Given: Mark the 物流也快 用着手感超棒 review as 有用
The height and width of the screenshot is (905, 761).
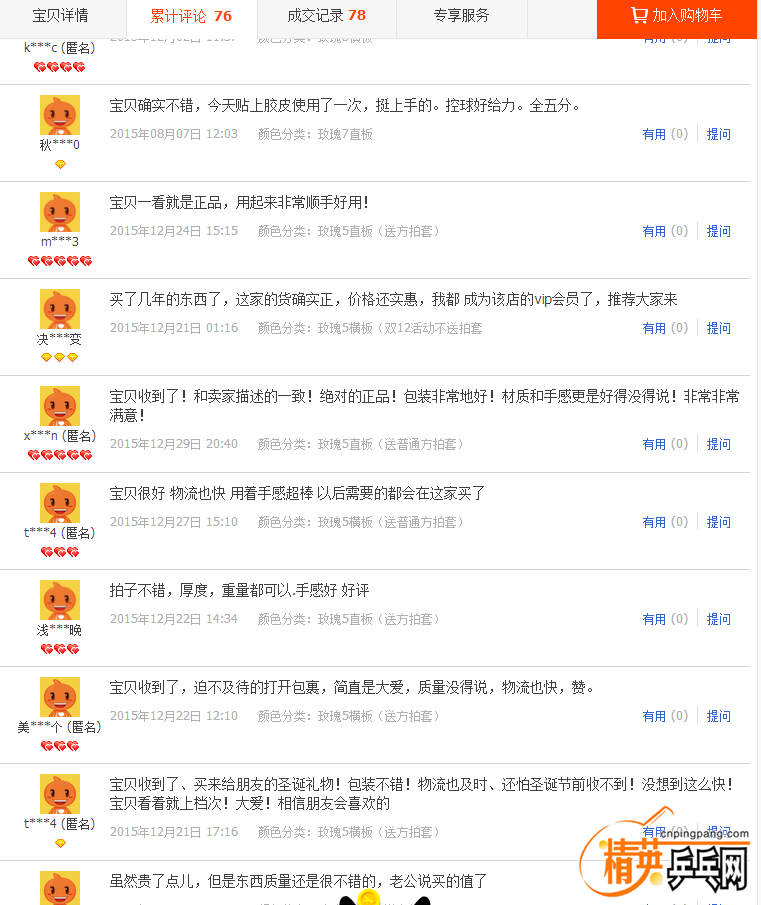Looking at the screenshot, I should point(654,522).
